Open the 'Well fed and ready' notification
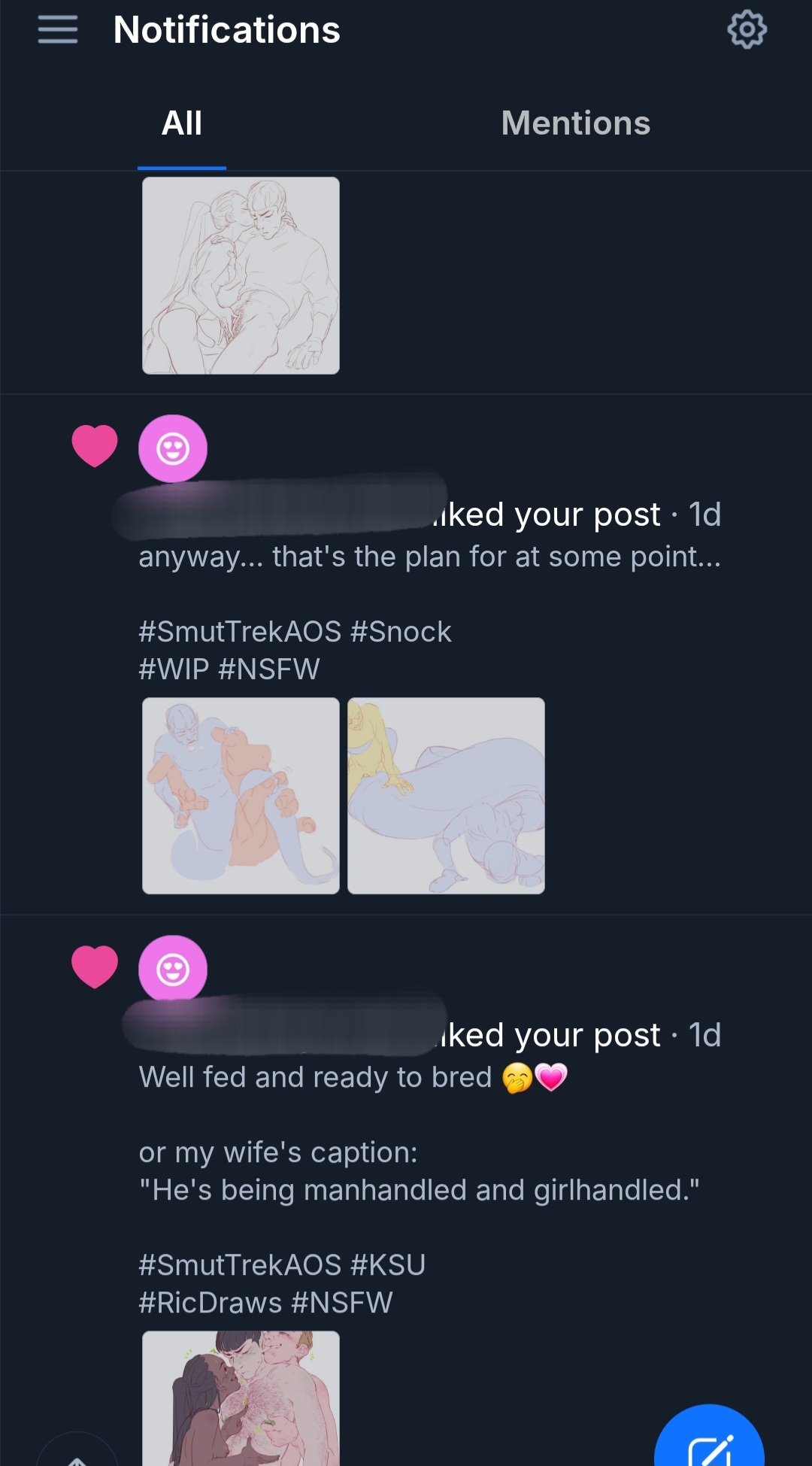The width and height of the screenshot is (812, 1466). pyautogui.click(x=316, y=1078)
